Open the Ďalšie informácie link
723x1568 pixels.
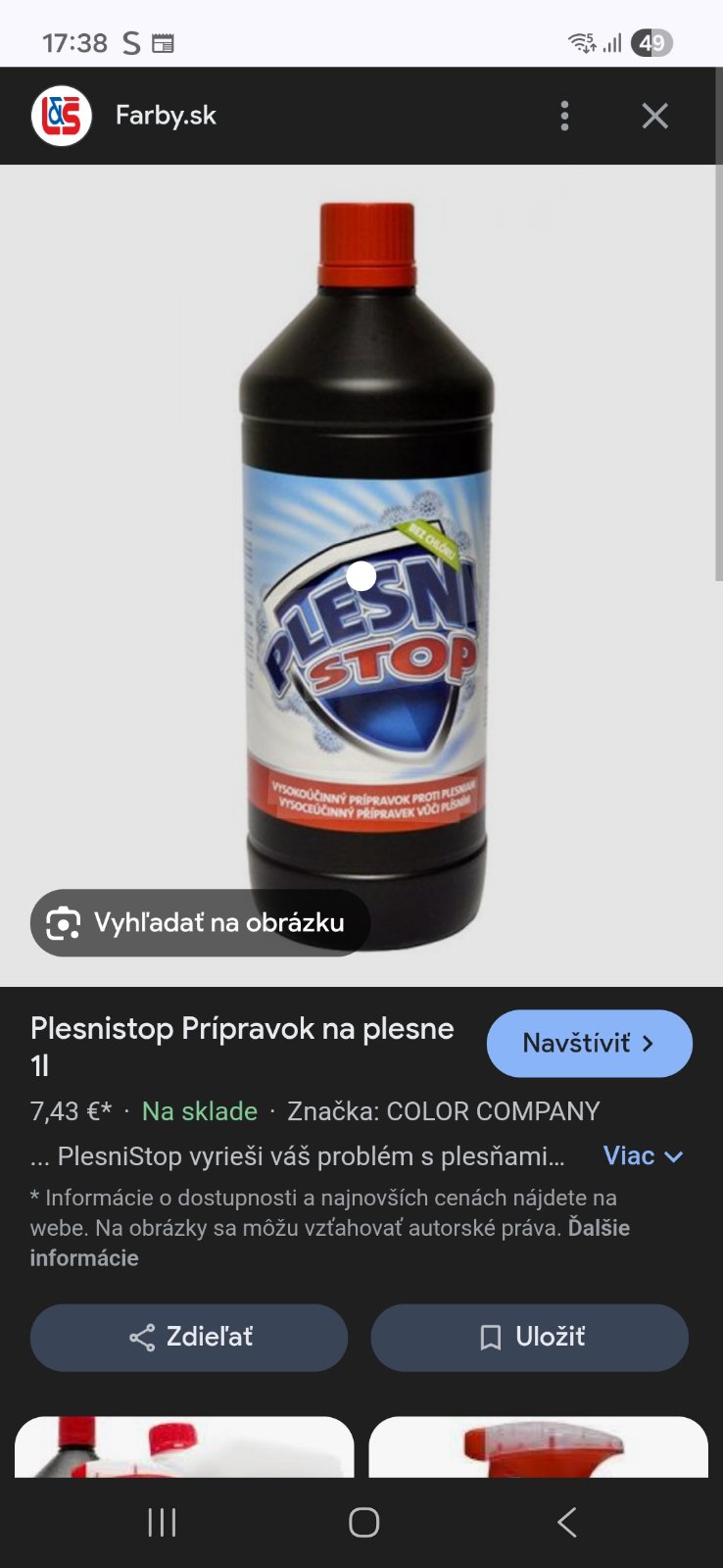[84, 1257]
